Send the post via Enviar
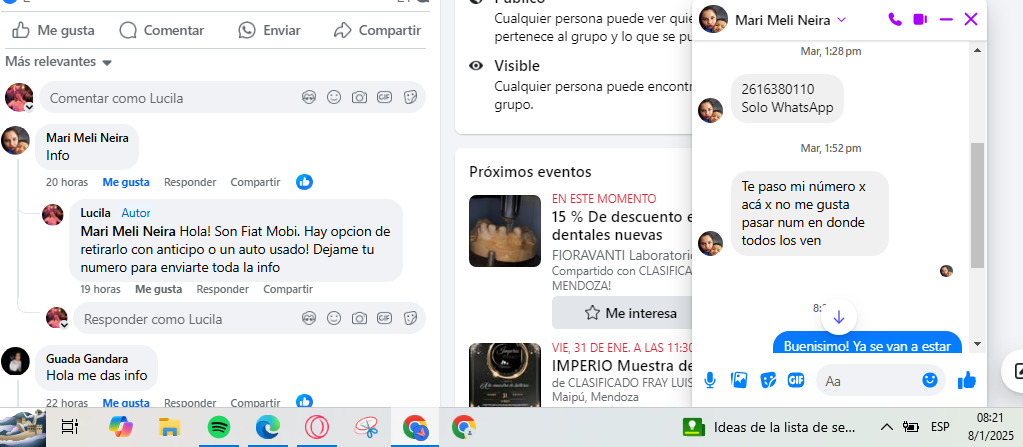The height and width of the screenshot is (447, 1023). click(270, 30)
